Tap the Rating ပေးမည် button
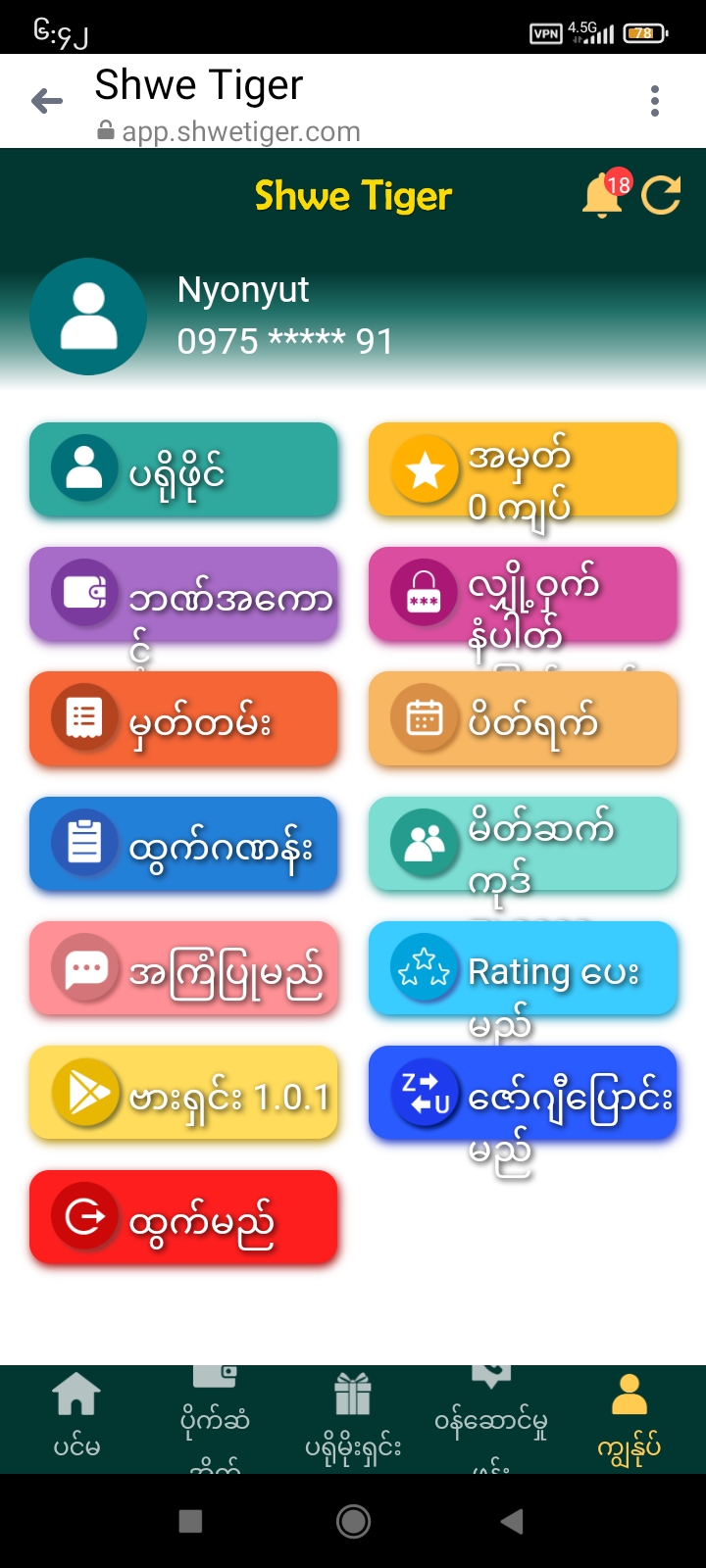Image resolution: width=706 pixels, height=1568 pixels. click(523, 968)
